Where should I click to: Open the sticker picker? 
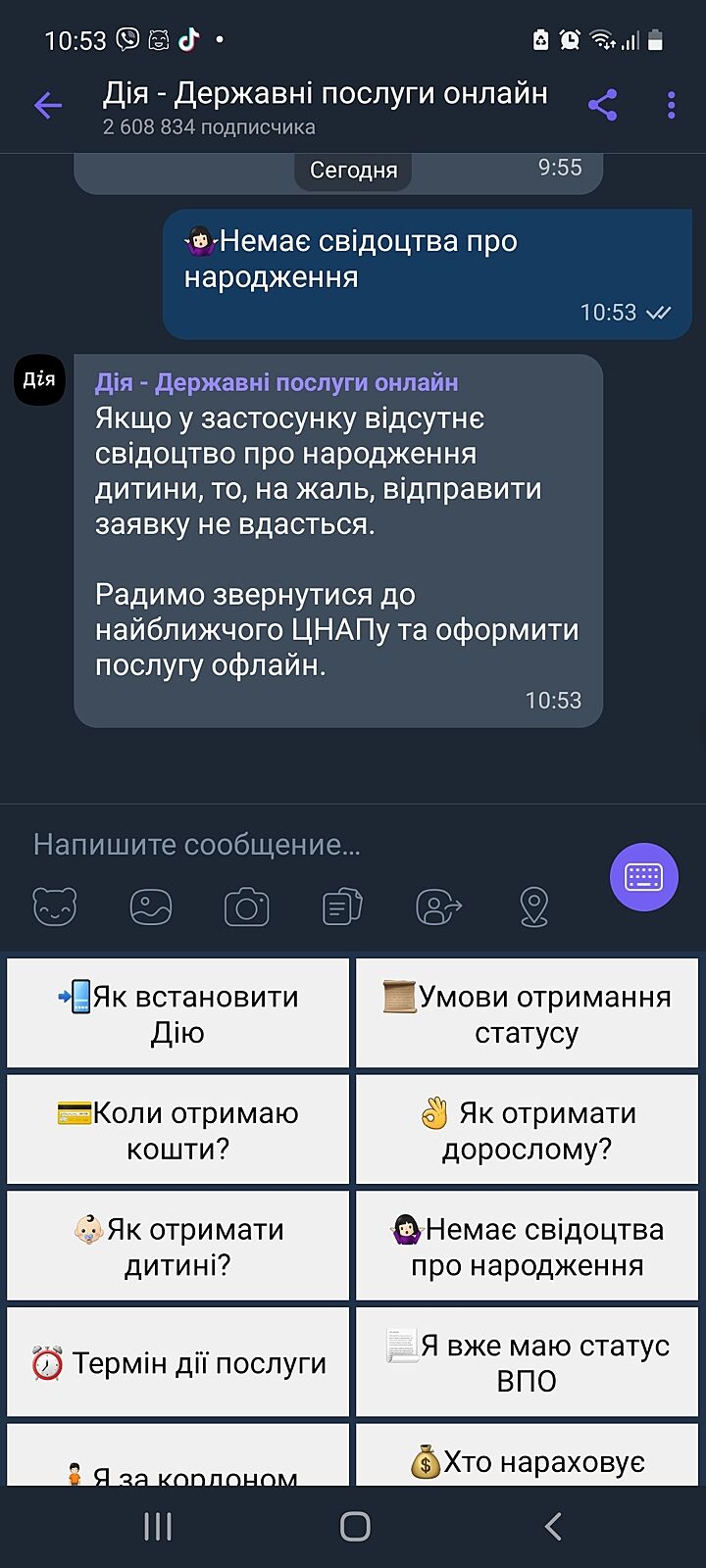(x=55, y=907)
